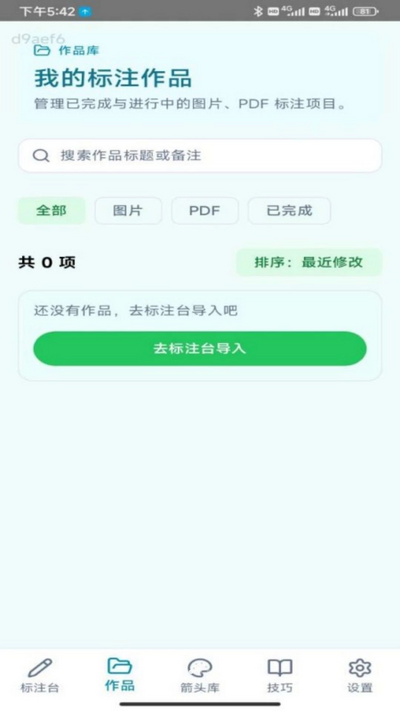Select the 全部 filter chip
Screen dimensions: 400x711
[52, 210]
